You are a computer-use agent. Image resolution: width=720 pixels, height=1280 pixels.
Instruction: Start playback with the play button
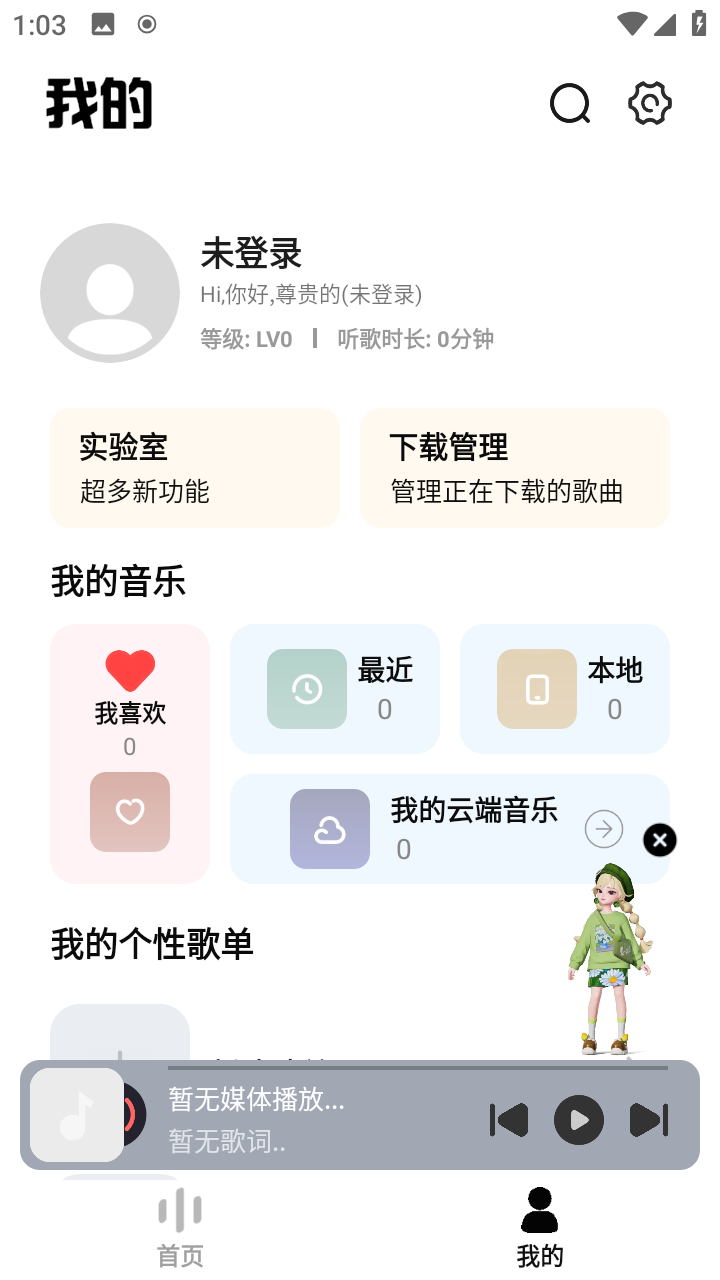pos(579,1120)
